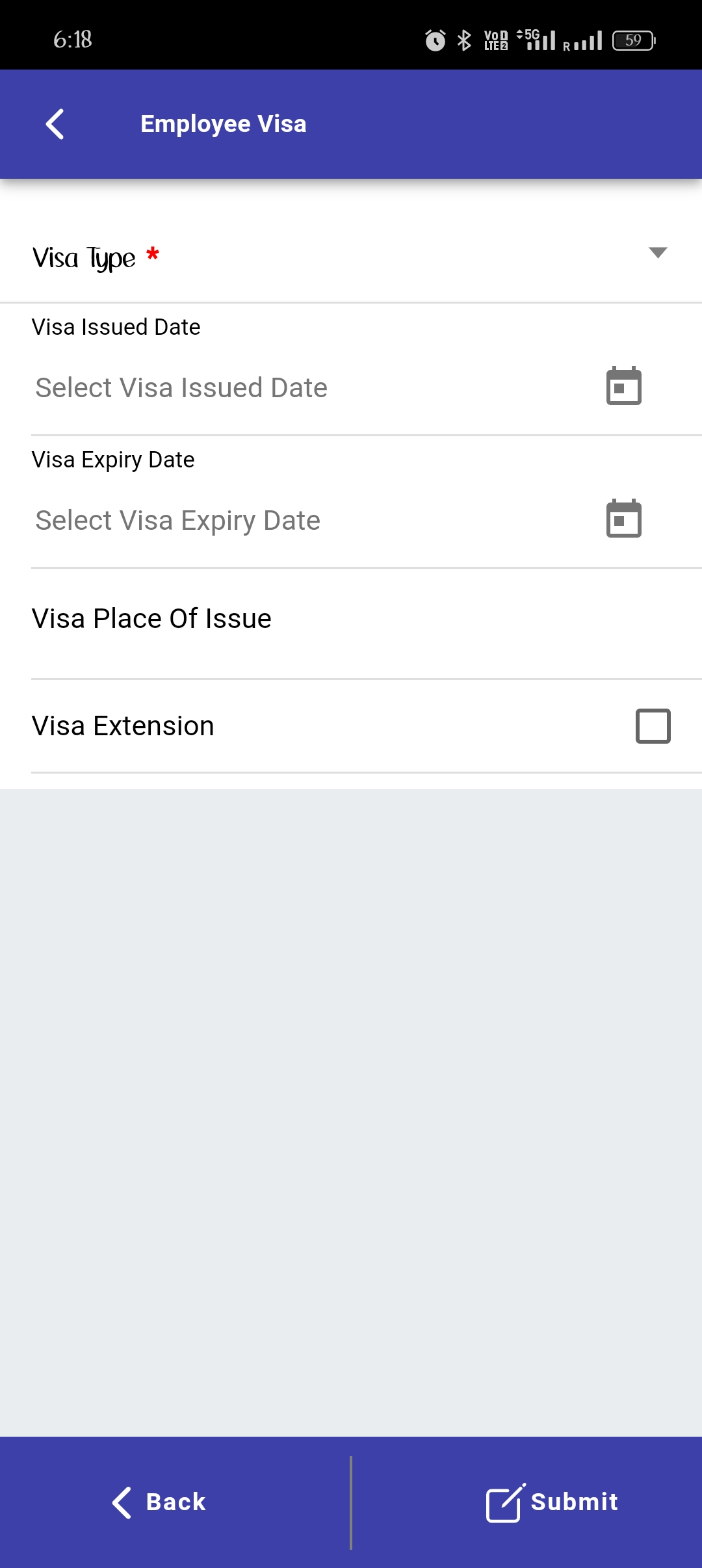The height and width of the screenshot is (1568, 702).
Task: Focus the Visa Place Of Issue field
Action: tap(351, 619)
